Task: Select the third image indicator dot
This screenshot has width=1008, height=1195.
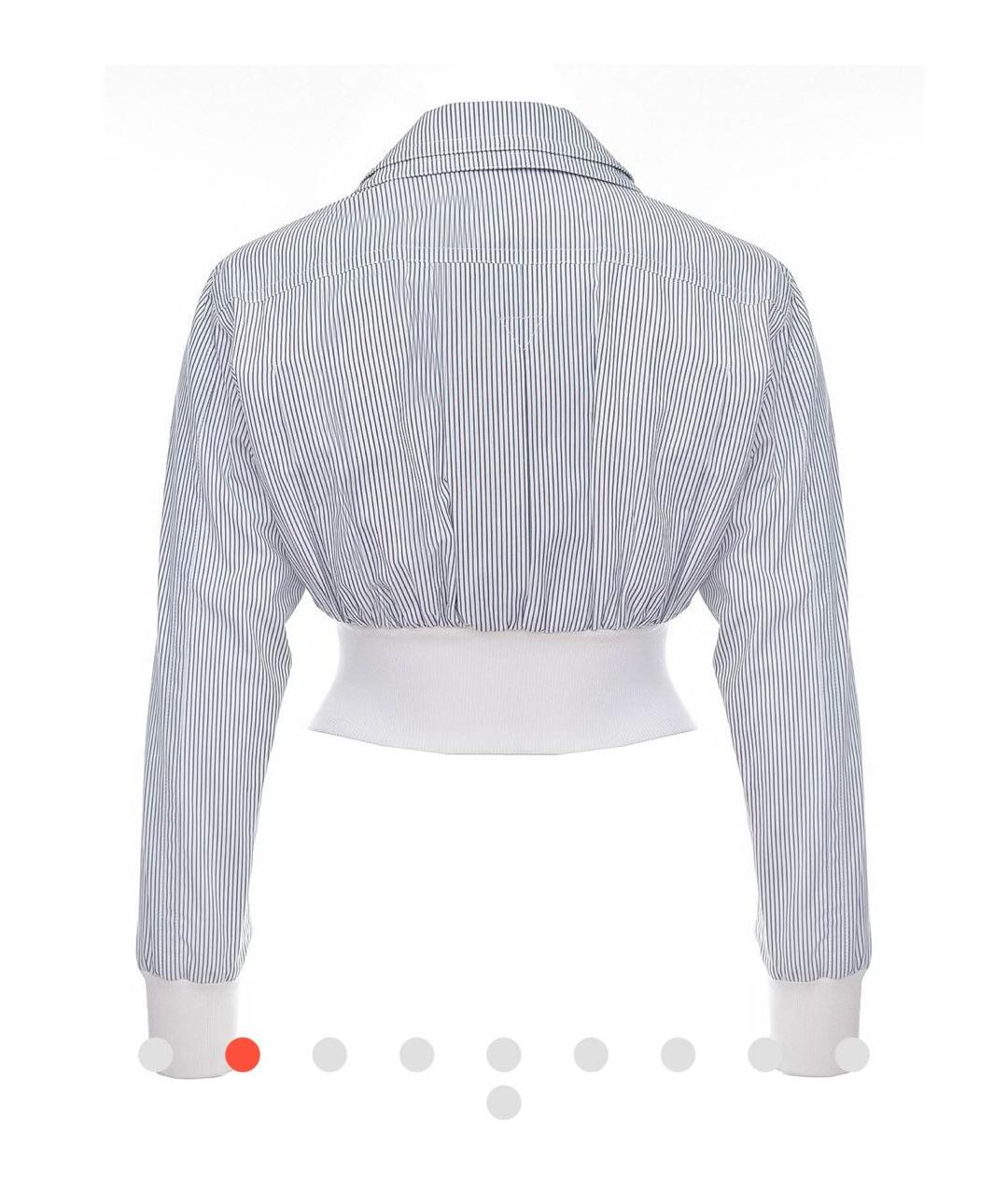Action: (x=329, y=1055)
